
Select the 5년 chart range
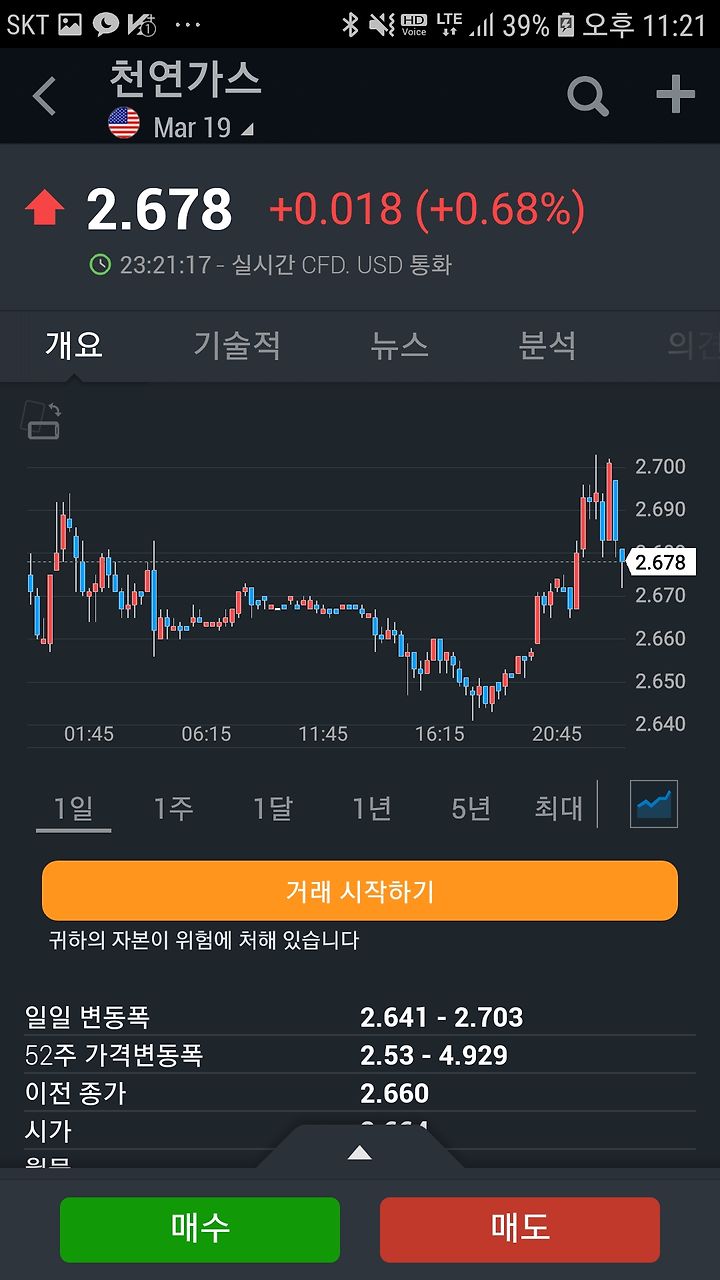(x=471, y=808)
